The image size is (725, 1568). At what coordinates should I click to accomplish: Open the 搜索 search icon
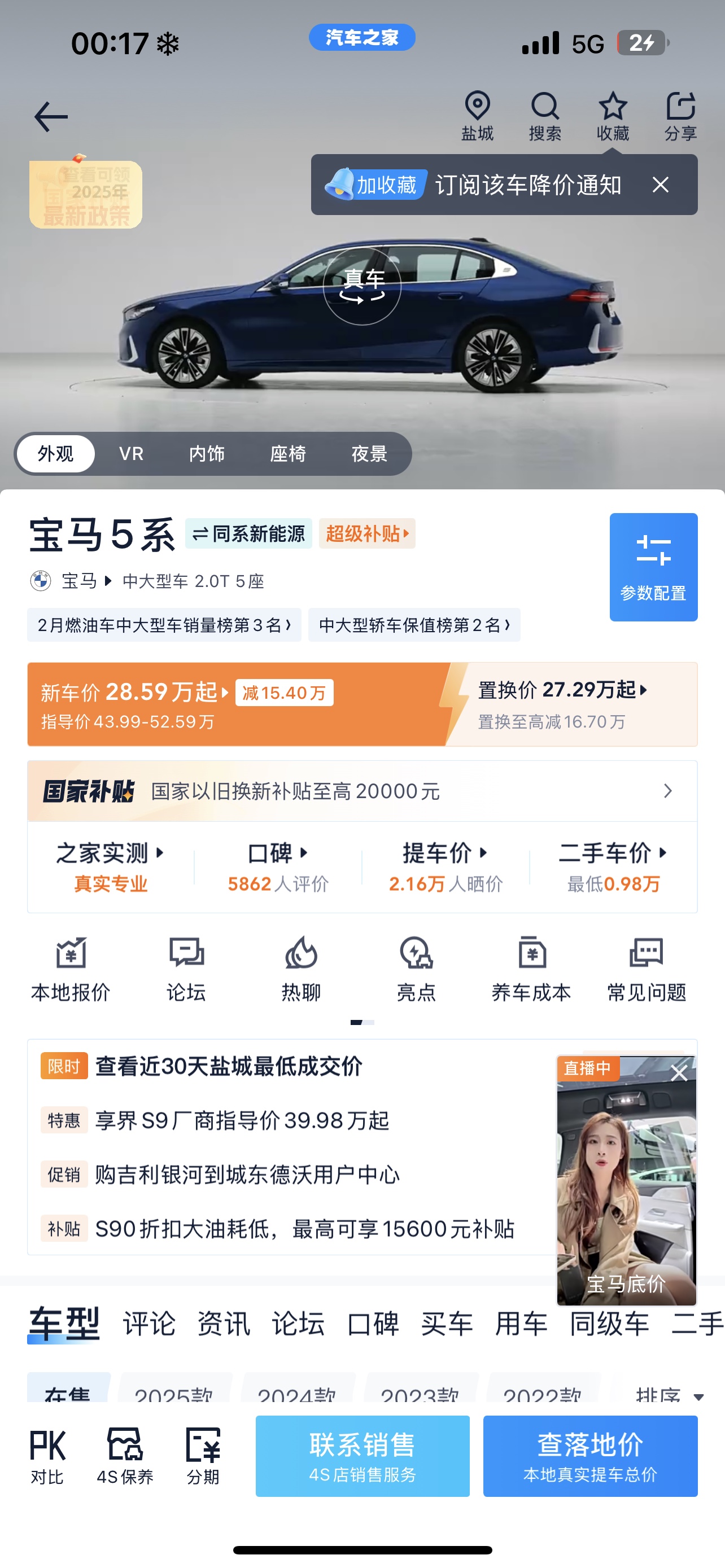(545, 117)
